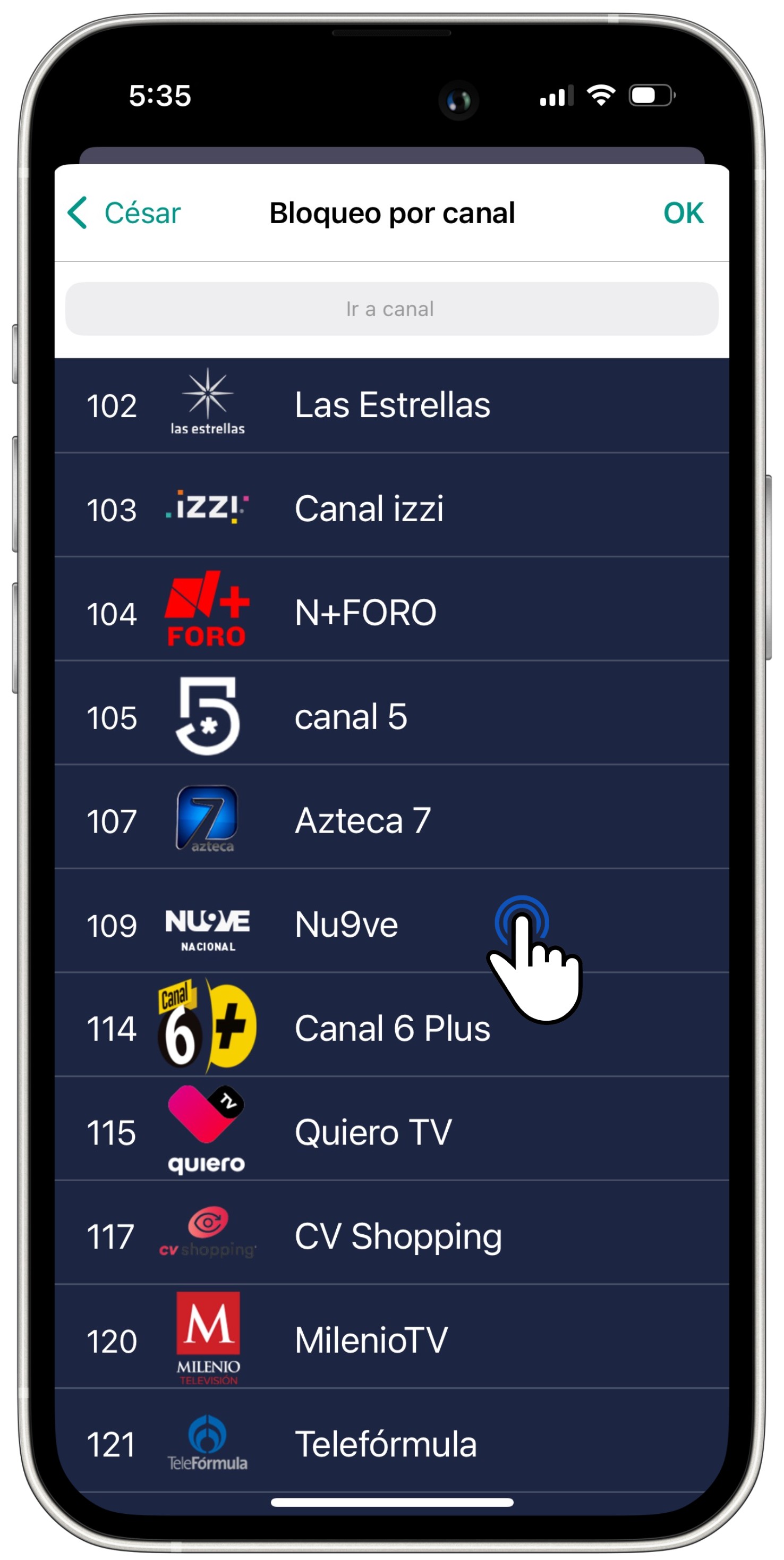Viewport: 784px width, 1560px height.
Task: Block channel 109 Nu9ve
Action: 391,921
